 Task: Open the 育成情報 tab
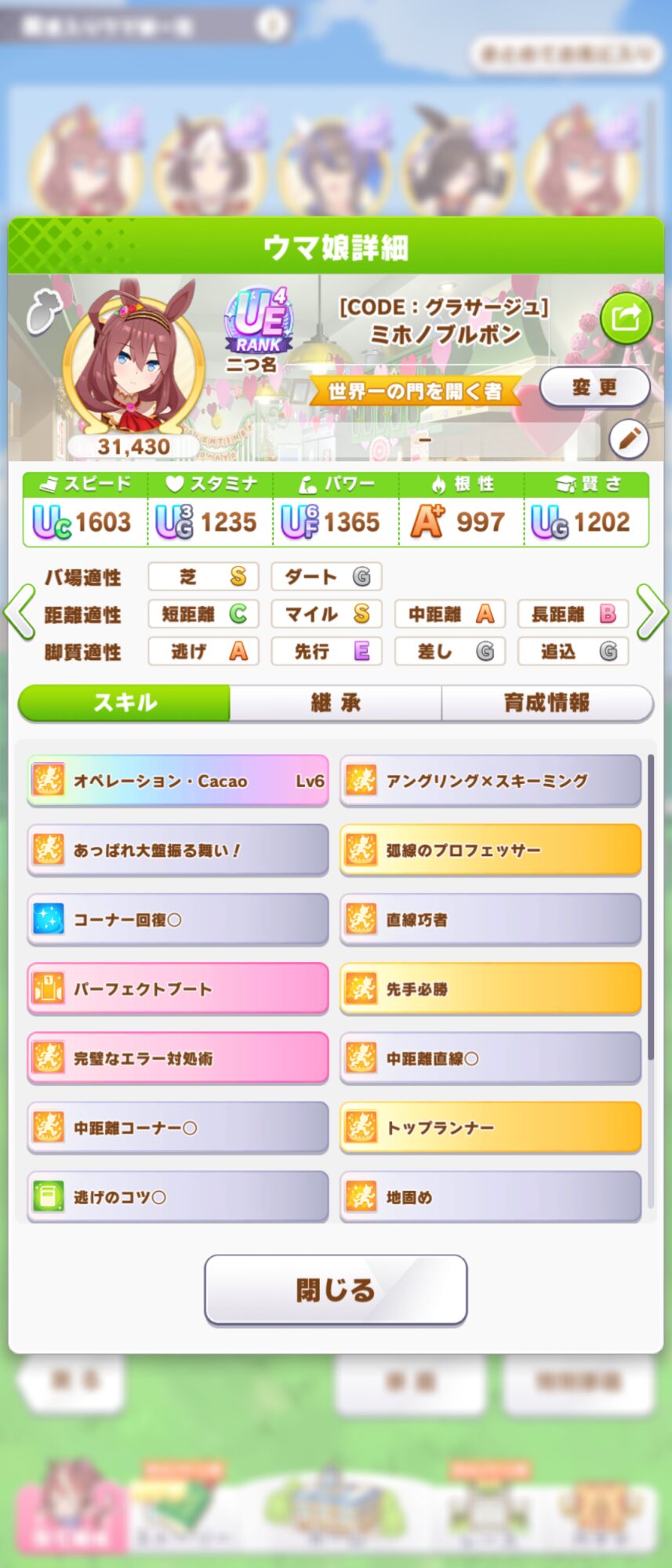[547, 702]
